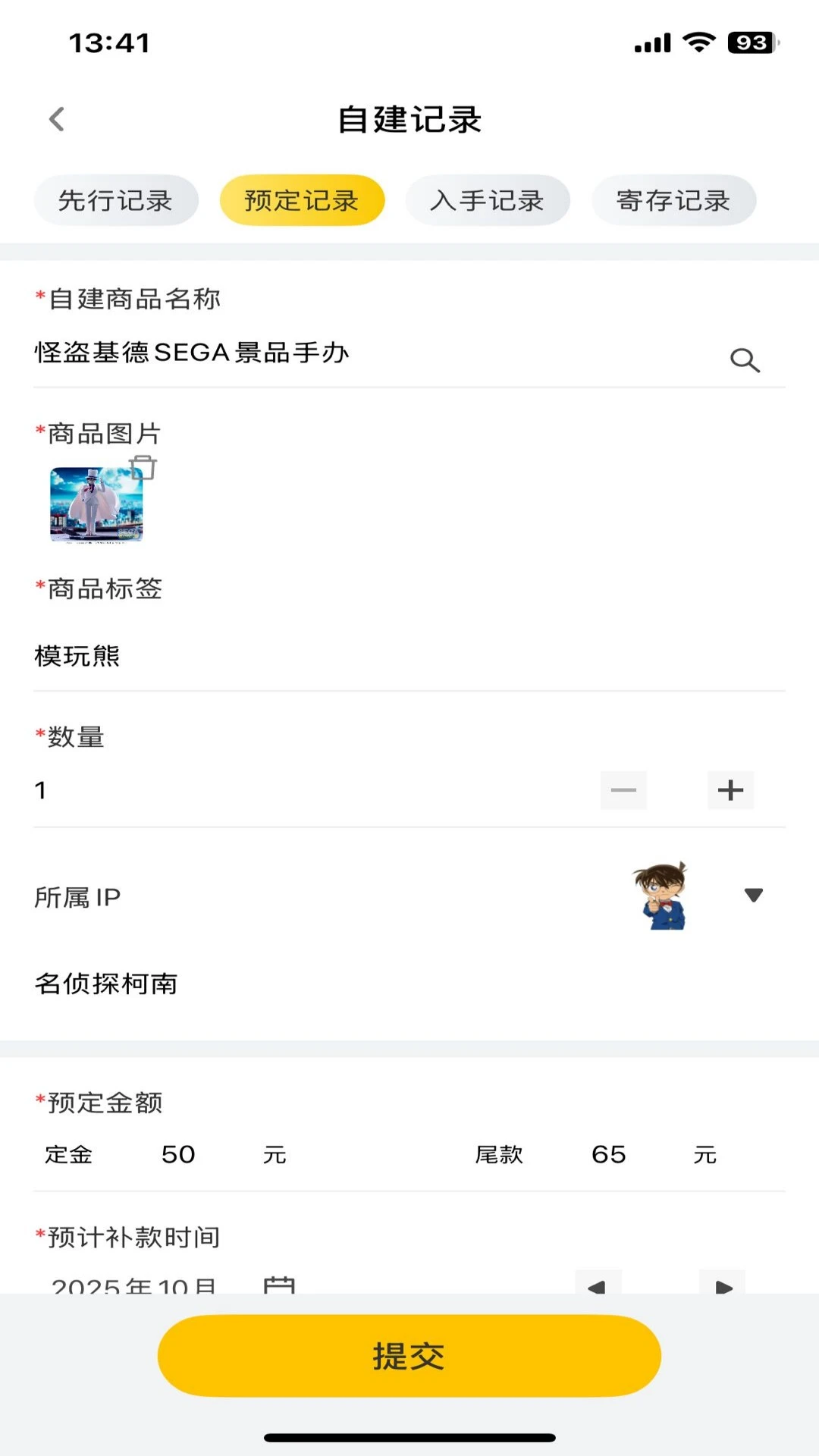Select the currently active 预定记录 tab
The width and height of the screenshot is (819, 1456).
coord(301,199)
